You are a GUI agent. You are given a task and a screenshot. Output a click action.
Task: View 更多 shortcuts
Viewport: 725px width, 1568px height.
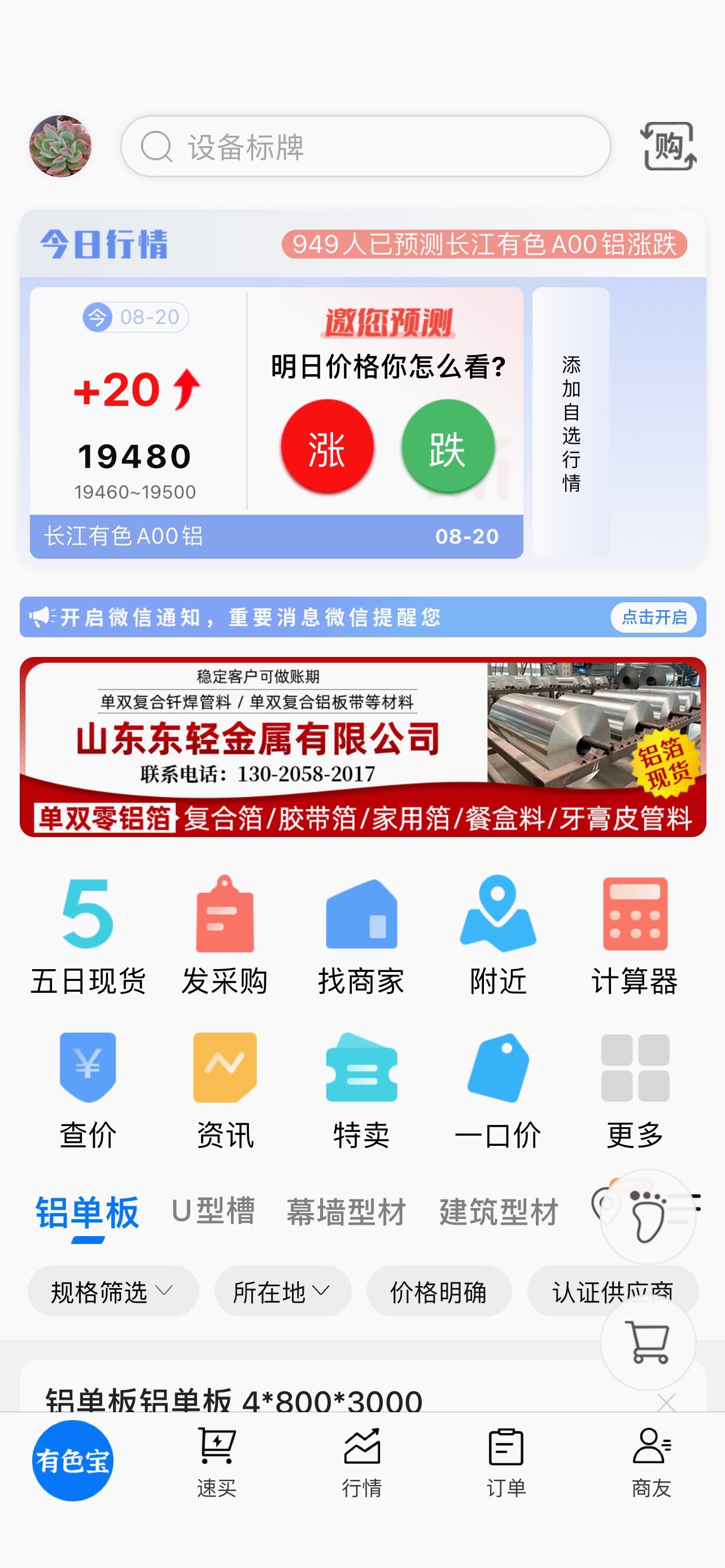pos(635,1089)
